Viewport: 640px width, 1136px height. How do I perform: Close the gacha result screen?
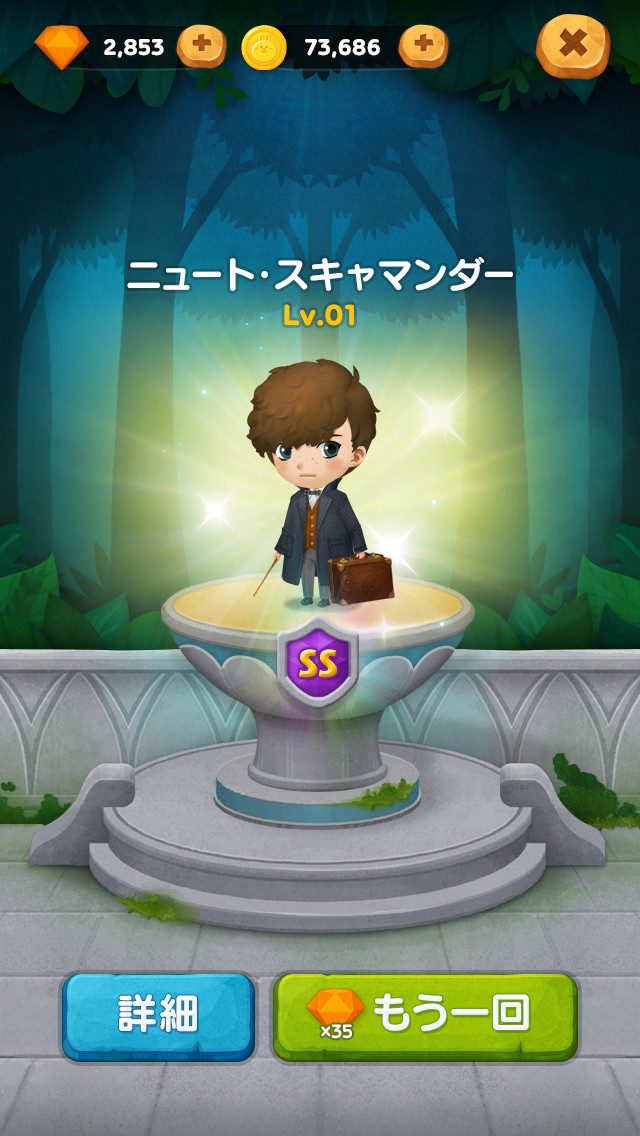pyautogui.click(x=573, y=45)
